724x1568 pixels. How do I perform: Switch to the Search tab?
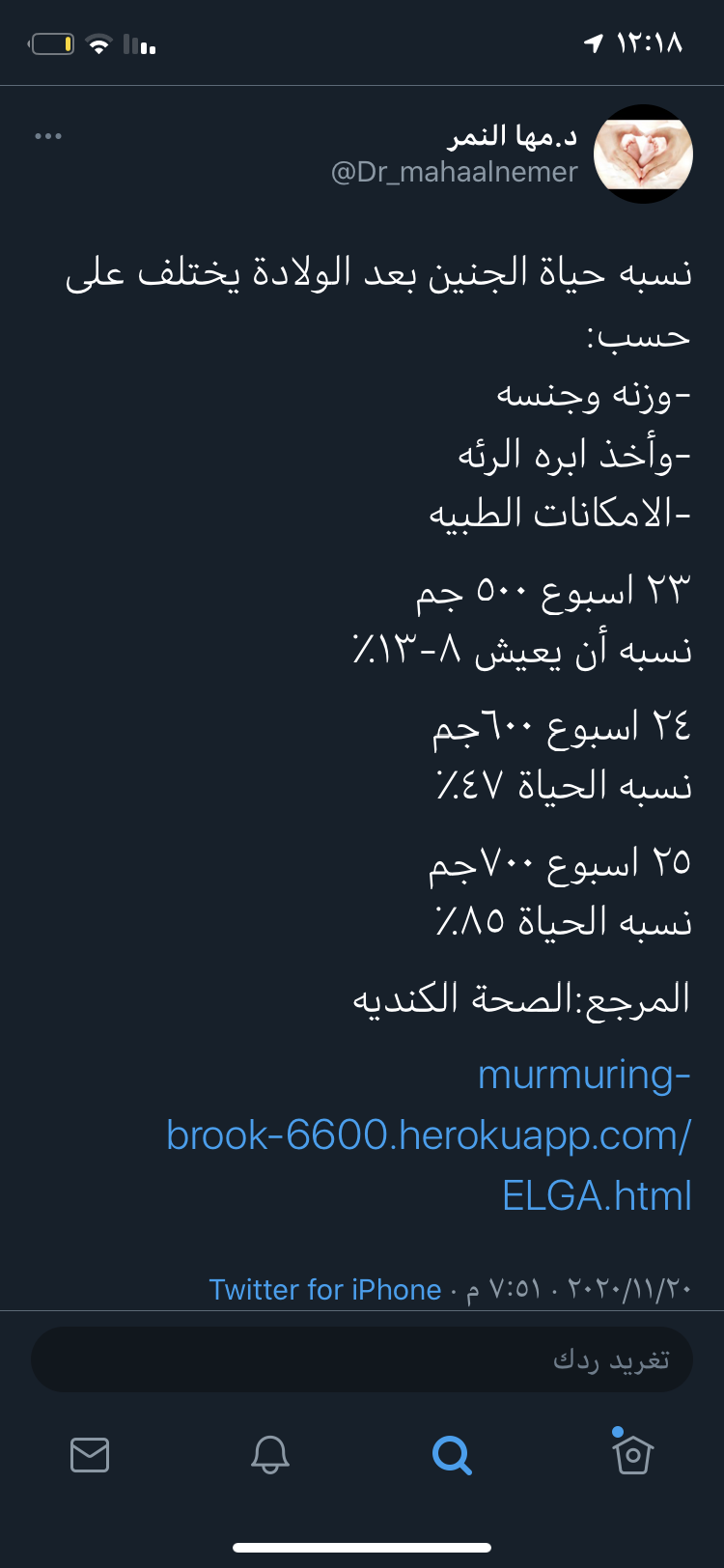pos(452,1454)
